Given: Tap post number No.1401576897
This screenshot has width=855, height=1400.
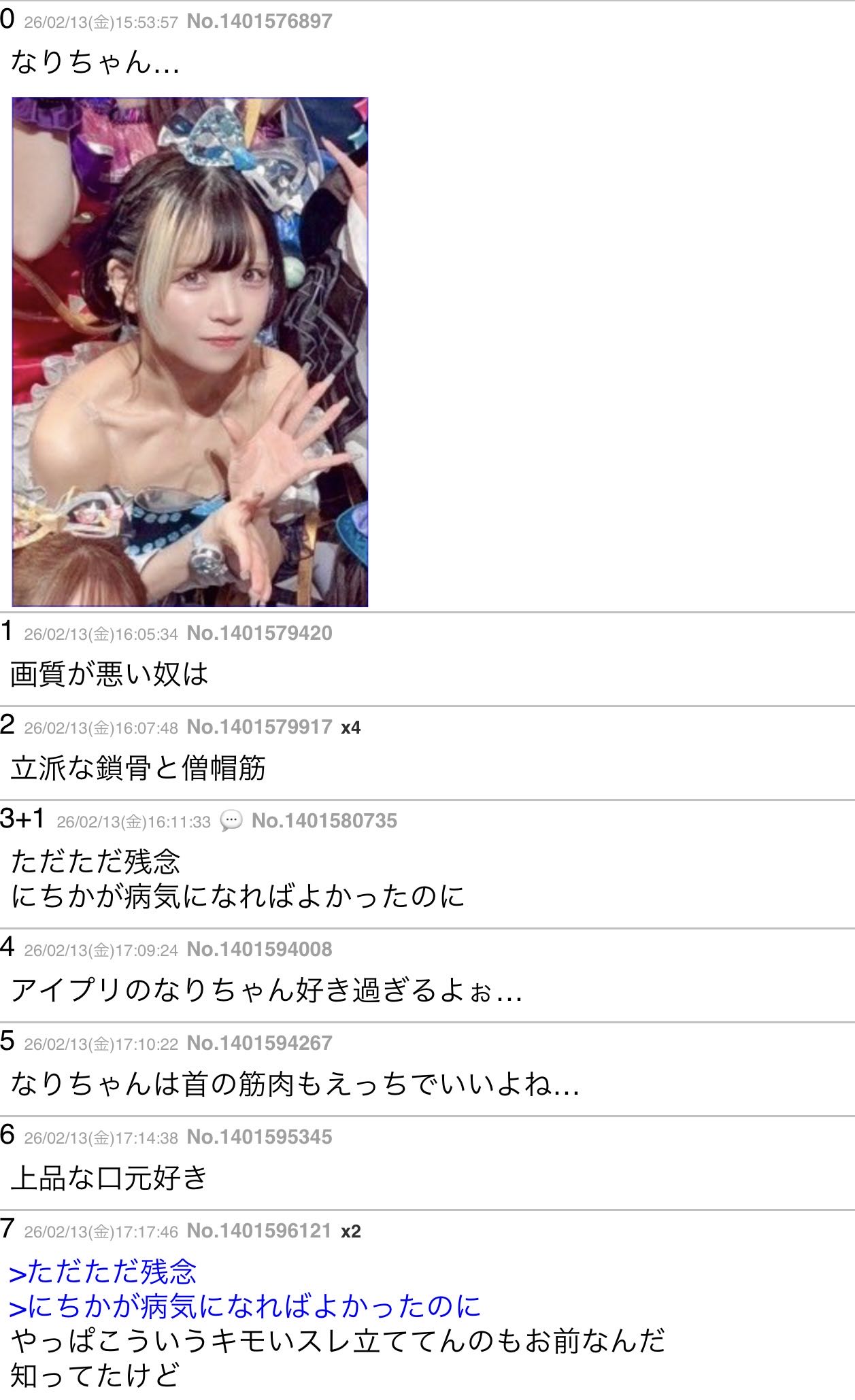Looking at the screenshot, I should click(x=259, y=21).
